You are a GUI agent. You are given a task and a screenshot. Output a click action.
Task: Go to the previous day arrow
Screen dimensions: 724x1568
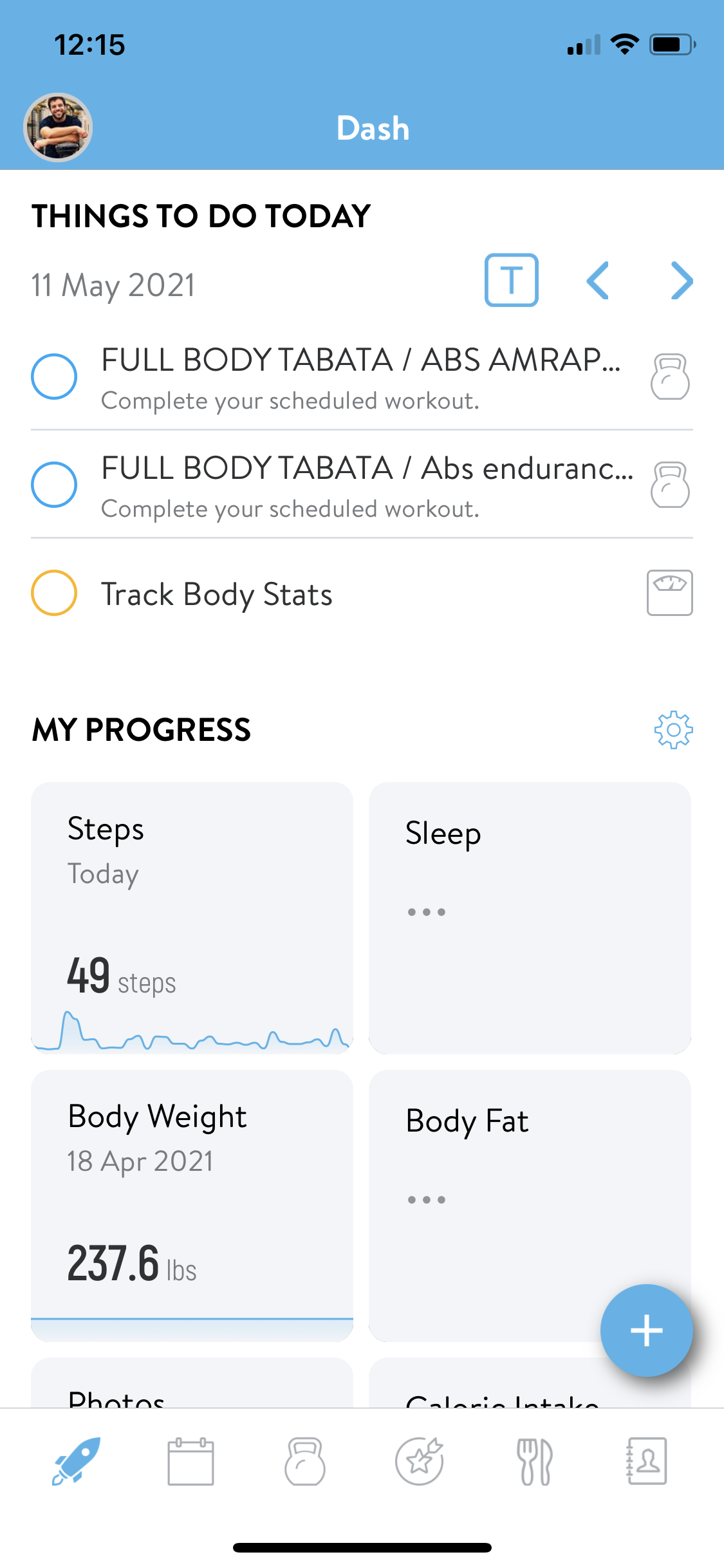598,281
